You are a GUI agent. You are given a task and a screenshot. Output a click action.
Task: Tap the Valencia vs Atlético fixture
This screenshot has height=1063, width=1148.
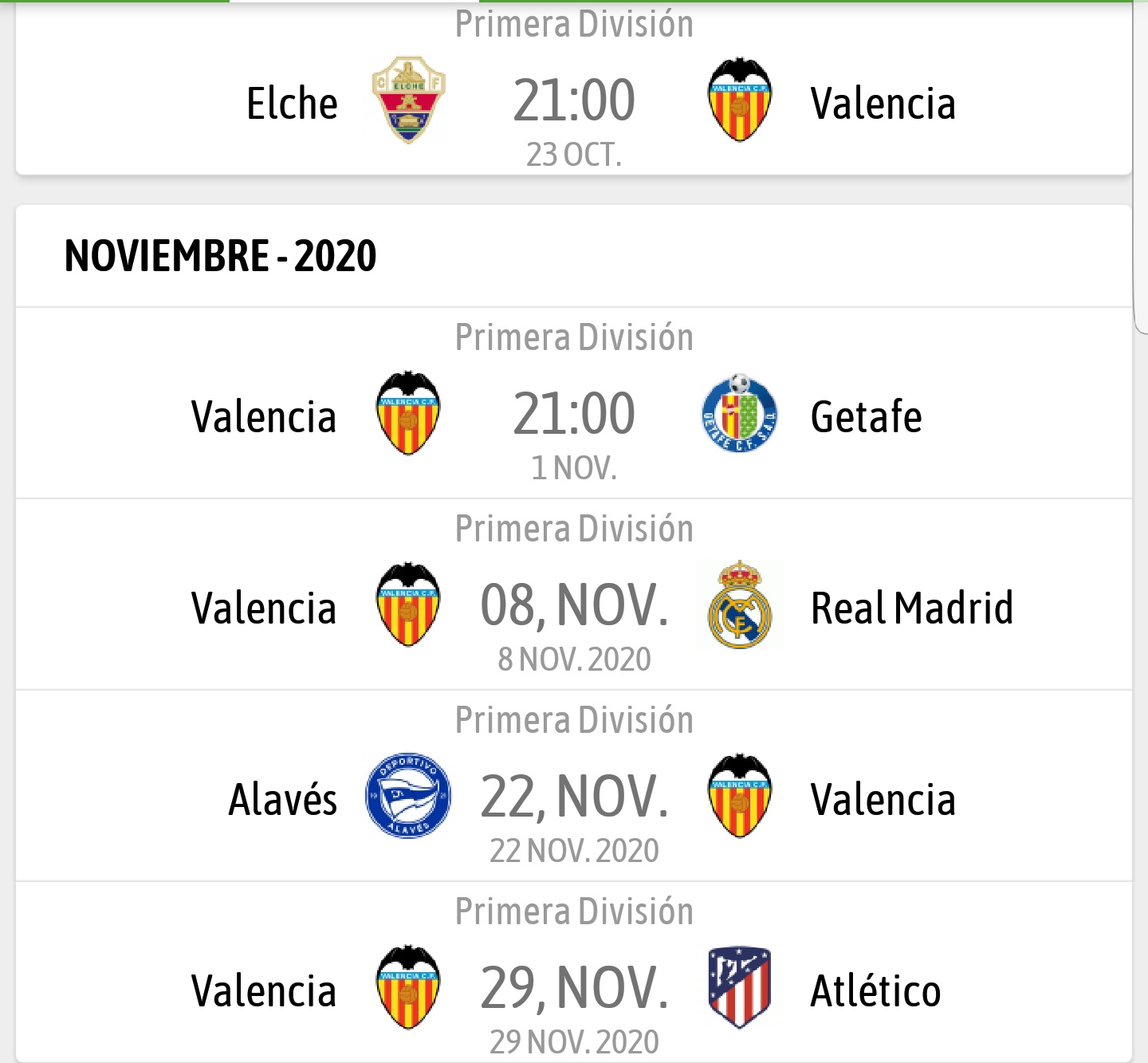[574, 989]
